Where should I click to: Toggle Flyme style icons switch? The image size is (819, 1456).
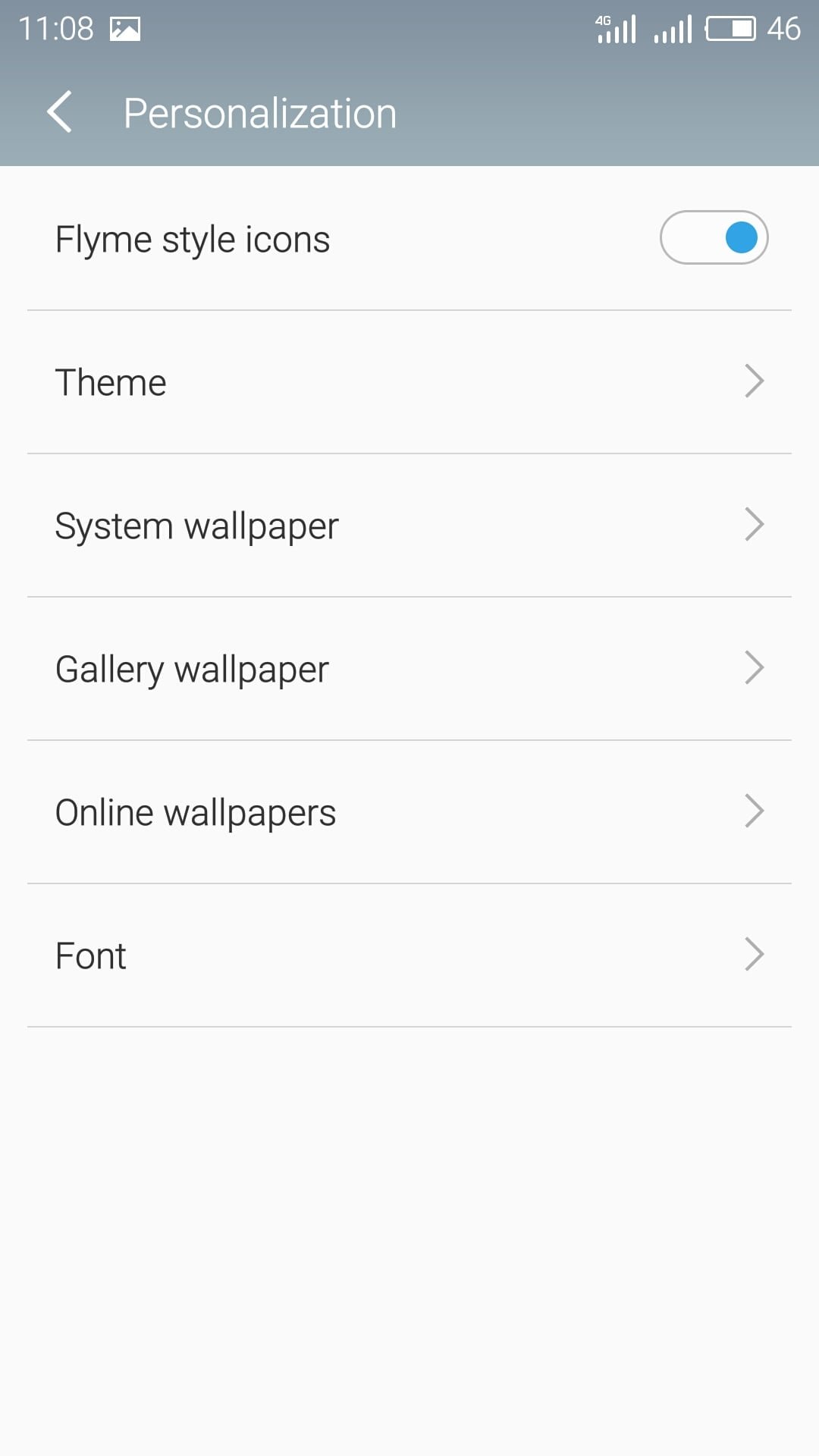714,237
